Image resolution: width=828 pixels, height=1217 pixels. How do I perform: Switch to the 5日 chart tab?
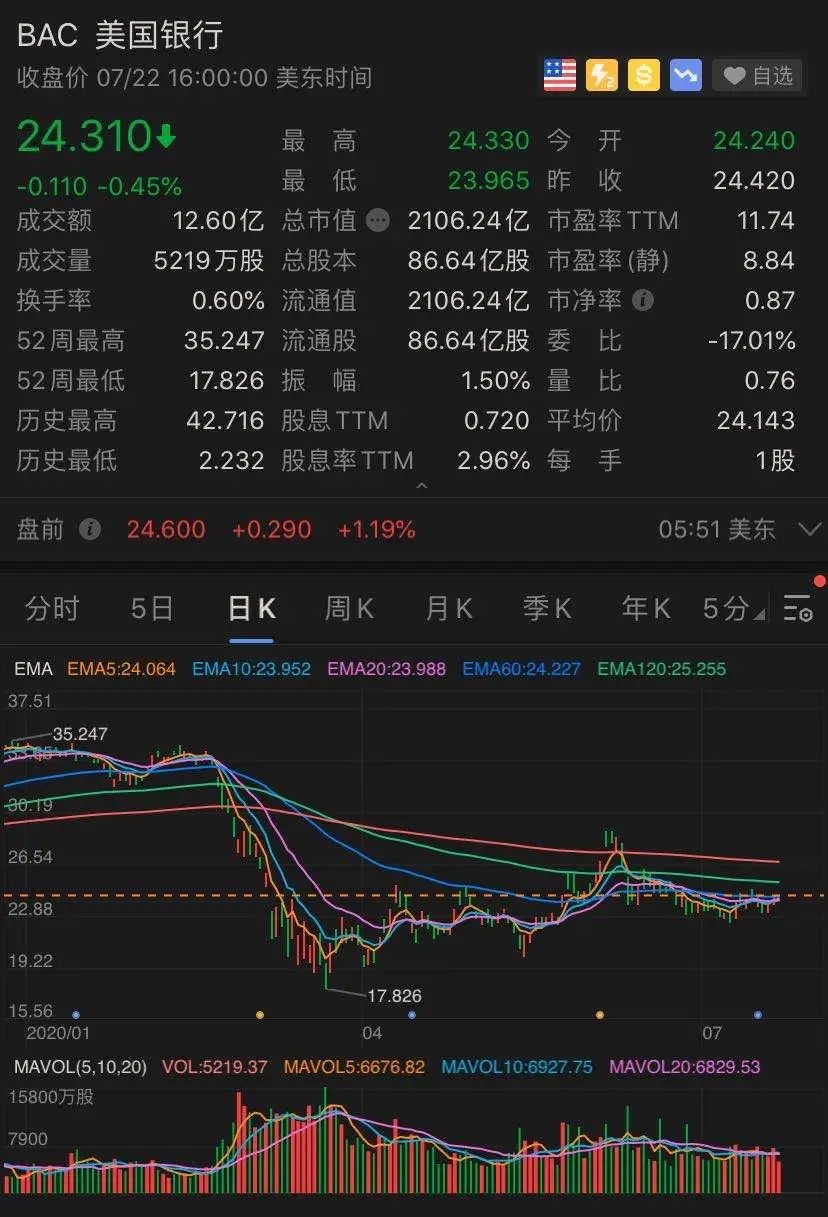click(152, 608)
